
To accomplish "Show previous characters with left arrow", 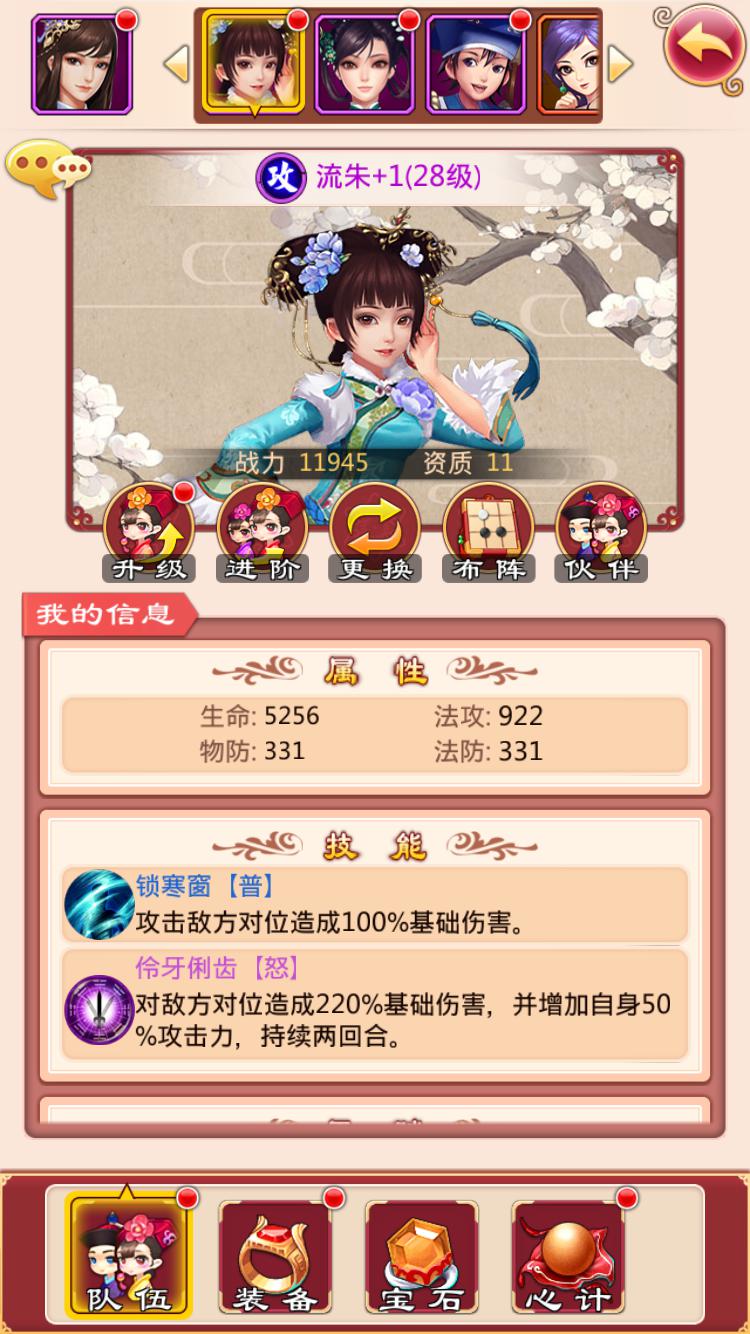I will click(176, 64).
